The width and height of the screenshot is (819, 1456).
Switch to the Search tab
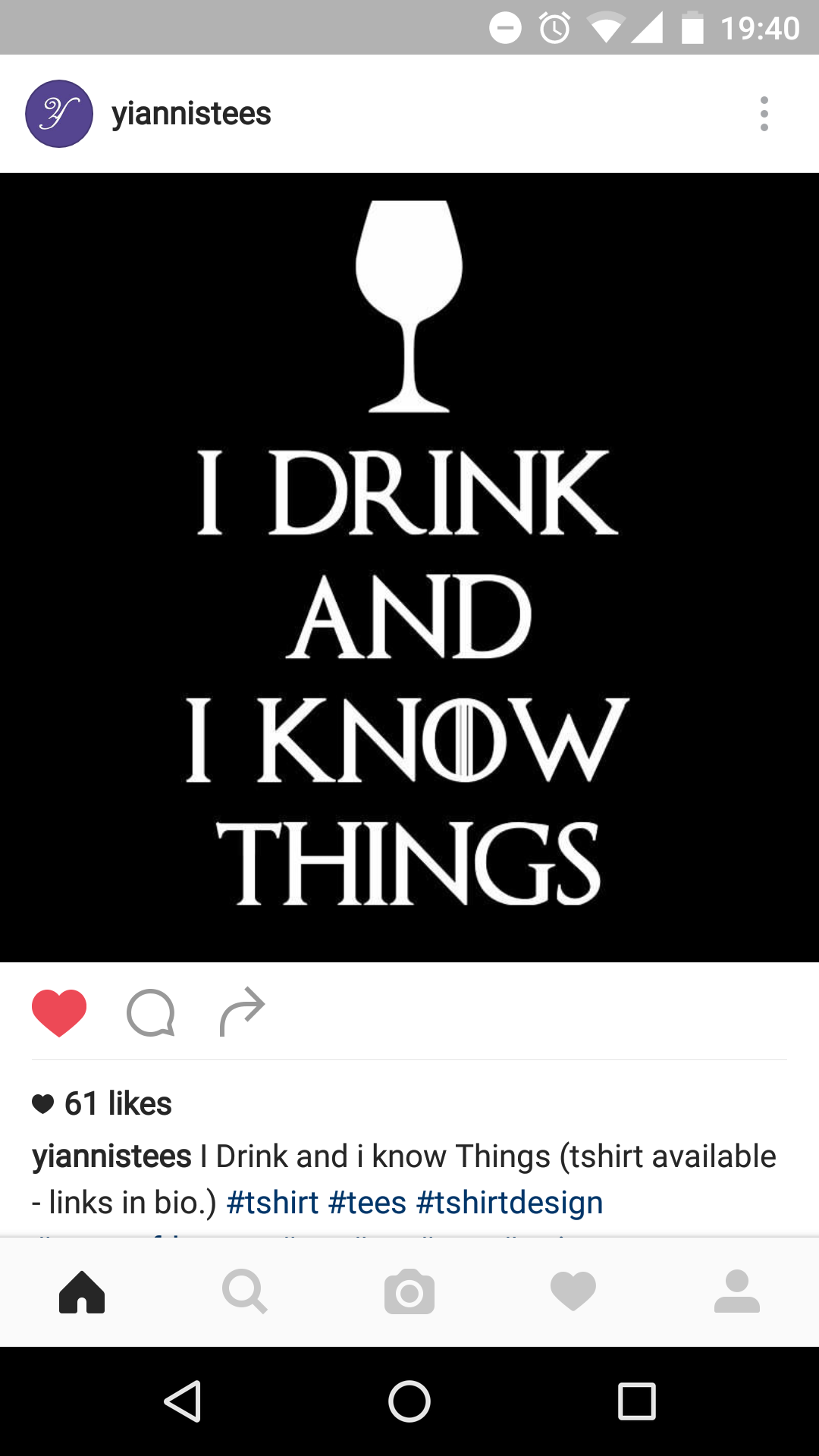[245, 1292]
